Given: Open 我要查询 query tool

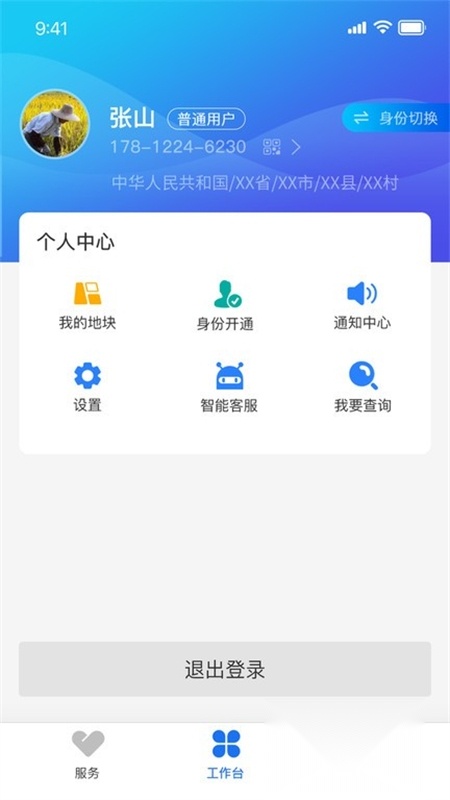Looking at the screenshot, I should [x=363, y=387].
